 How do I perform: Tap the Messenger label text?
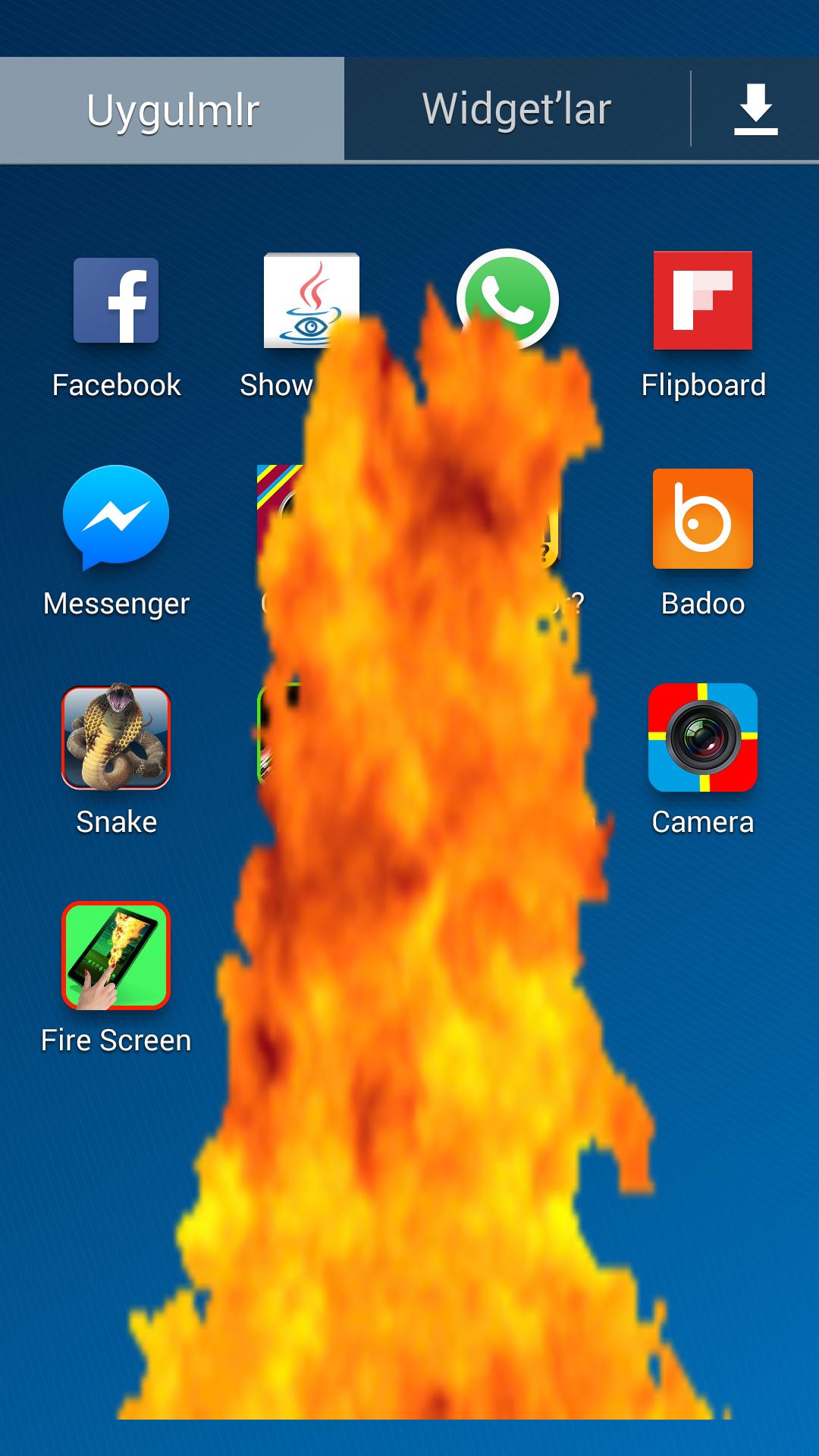[115, 604]
